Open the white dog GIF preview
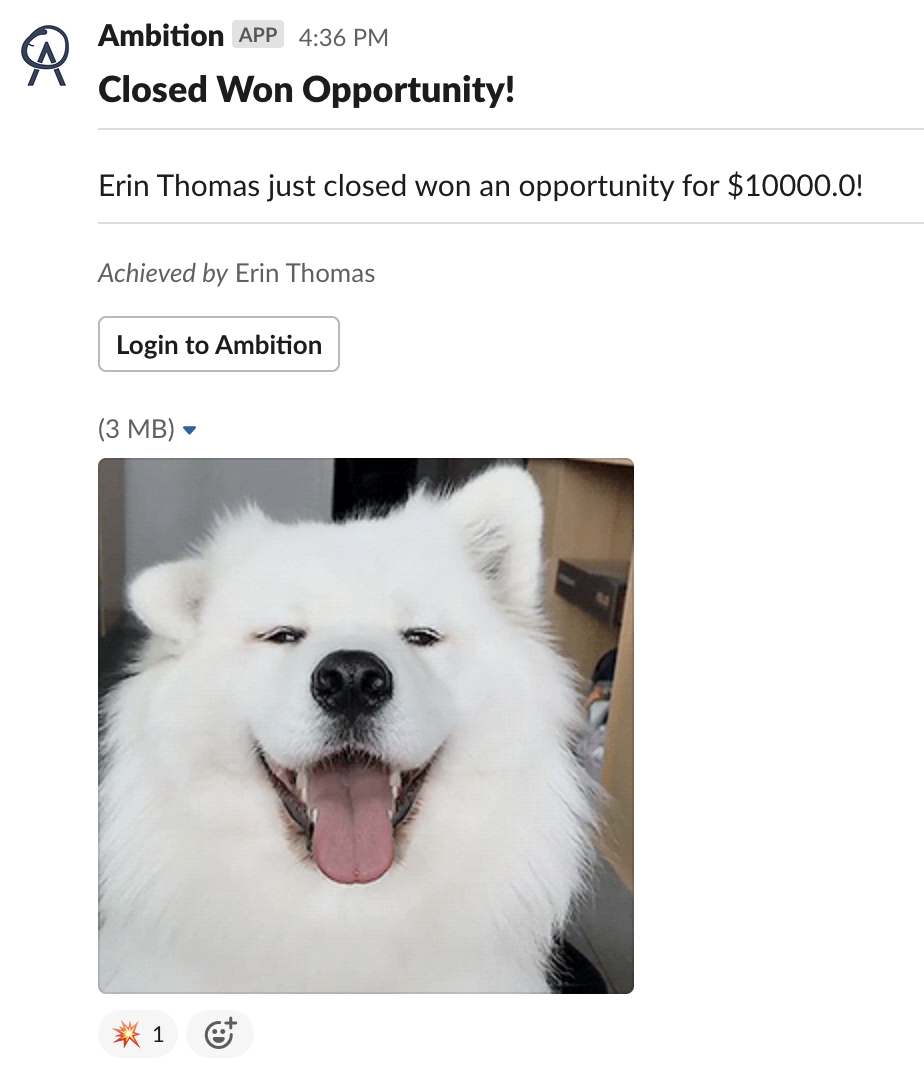Image resolution: width=924 pixels, height=1092 pixels. coord(366,725)
